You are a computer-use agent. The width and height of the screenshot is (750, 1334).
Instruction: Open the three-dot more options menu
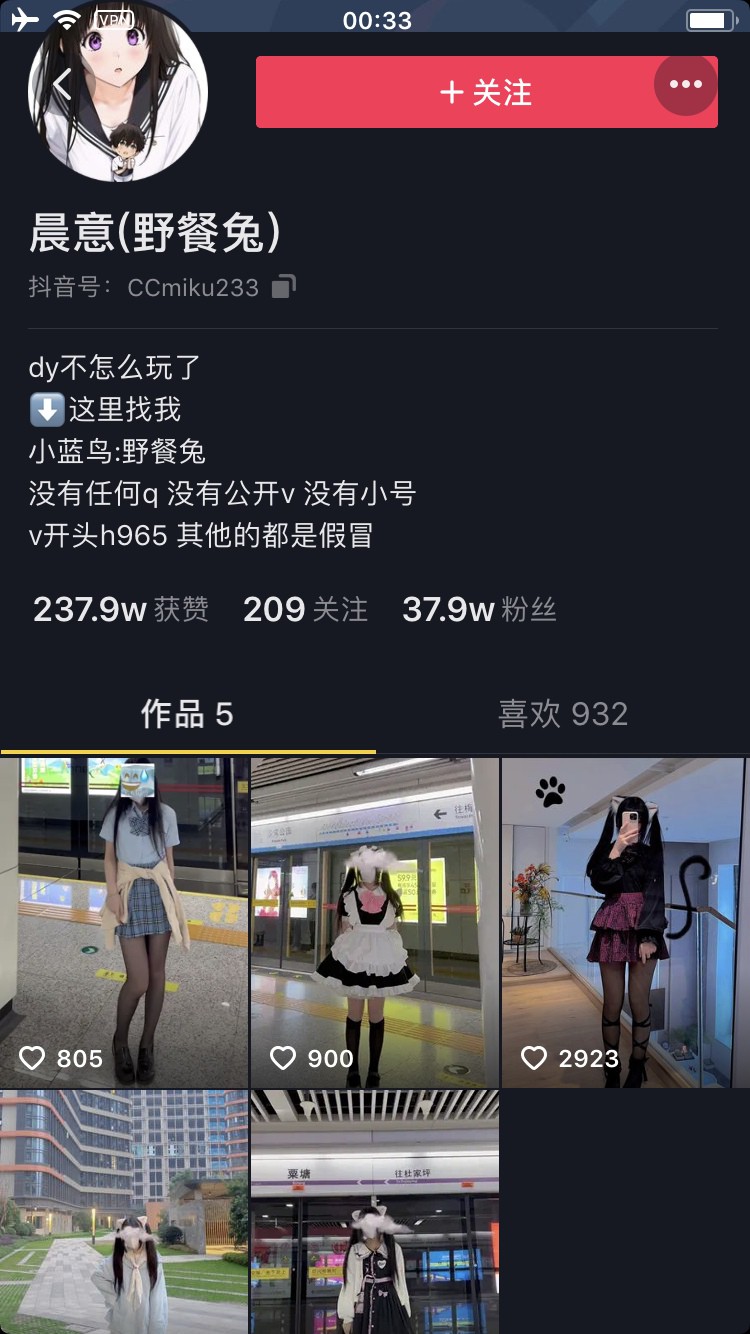pyautogui.click(x=686, y=85)
